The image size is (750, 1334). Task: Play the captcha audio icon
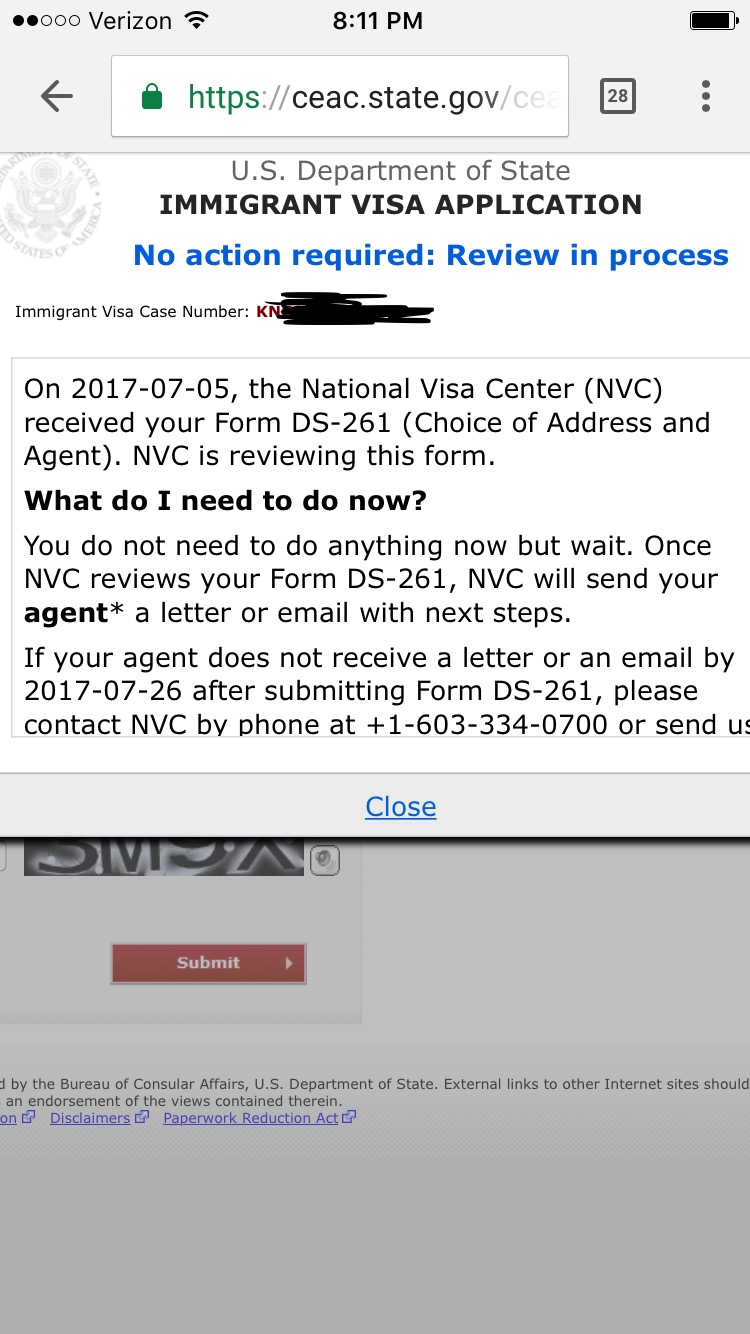click(325, 860)
